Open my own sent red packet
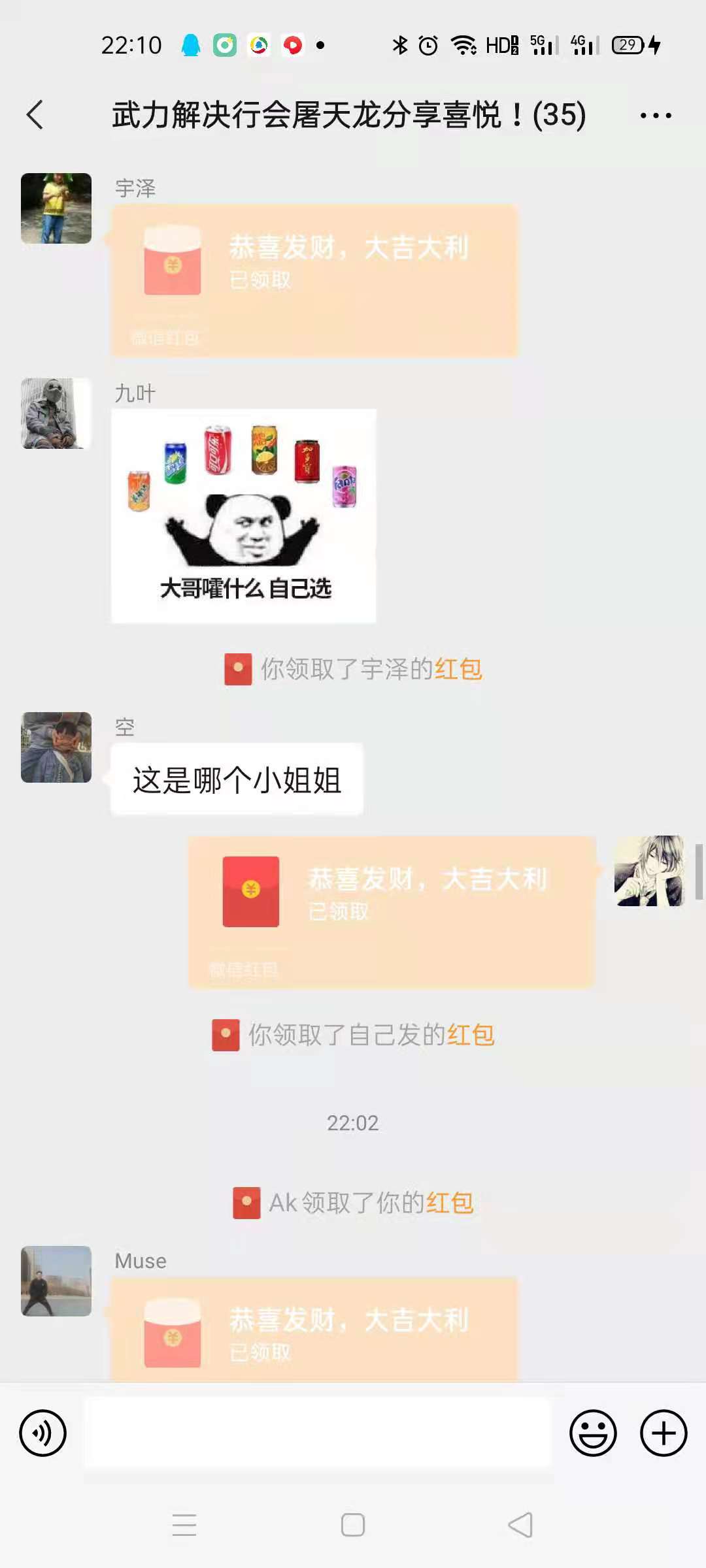 coord(392,911)
